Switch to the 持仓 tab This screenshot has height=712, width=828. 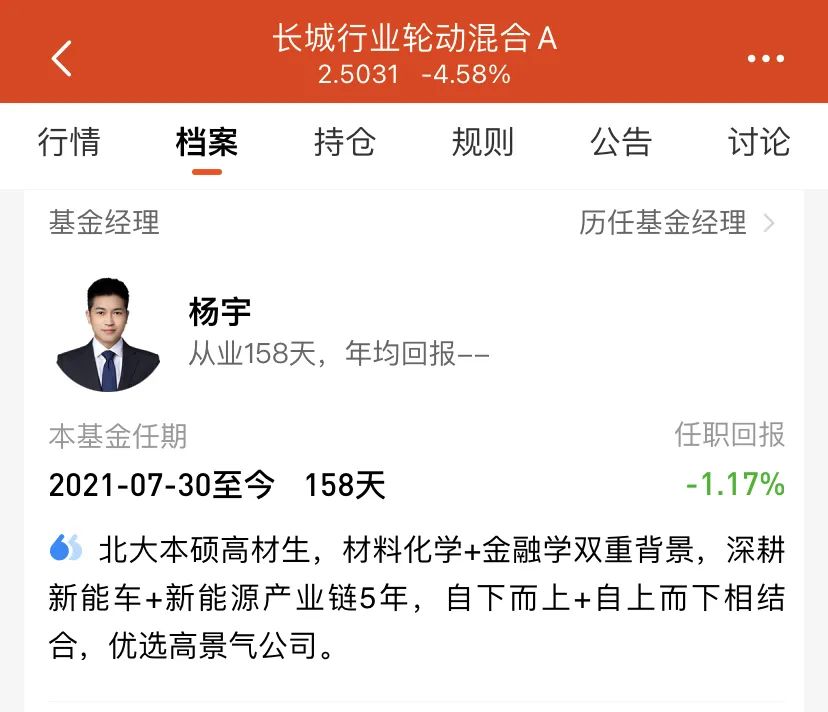click(345, 142)
